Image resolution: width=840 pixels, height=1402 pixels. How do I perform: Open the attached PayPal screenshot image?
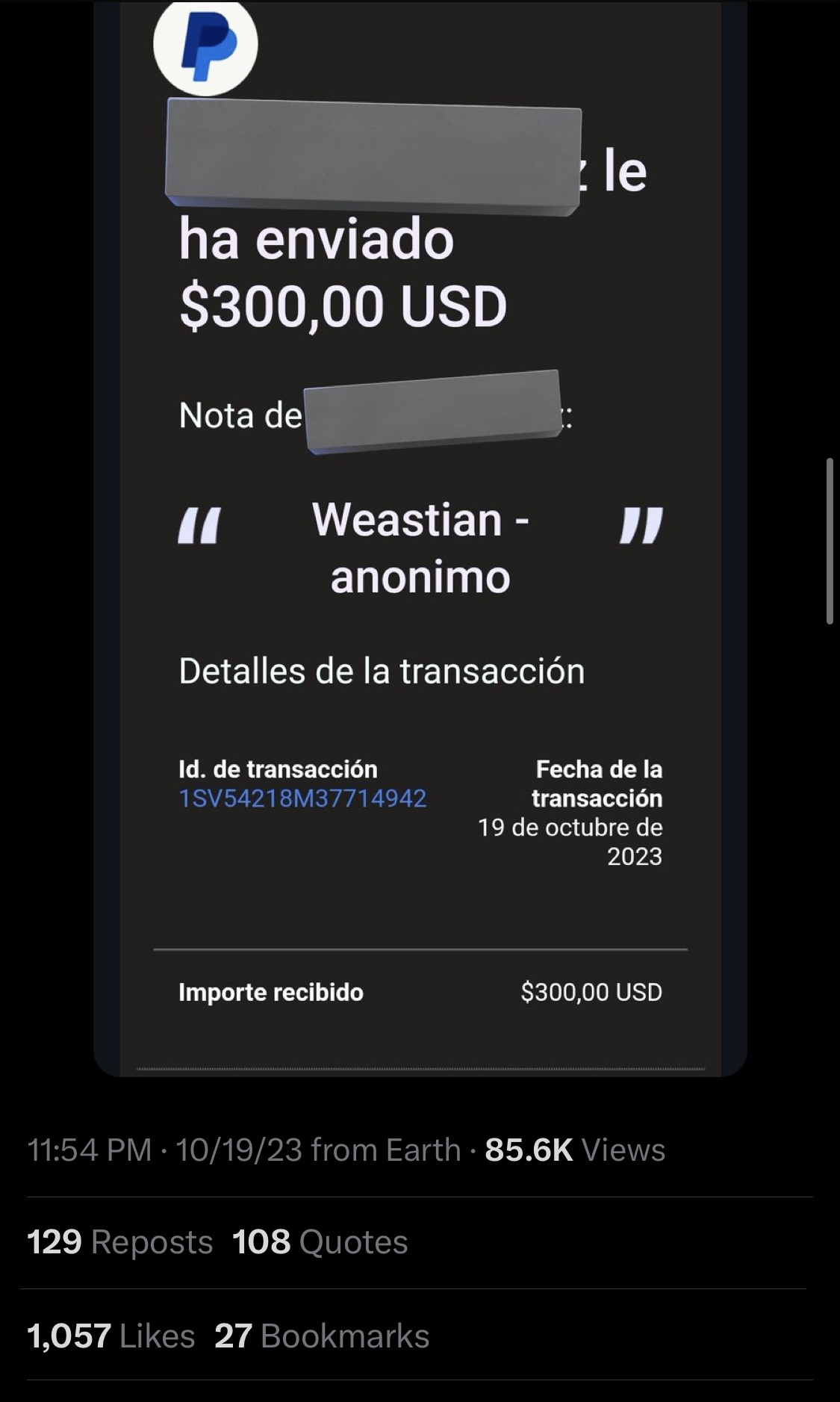point(420,538)
